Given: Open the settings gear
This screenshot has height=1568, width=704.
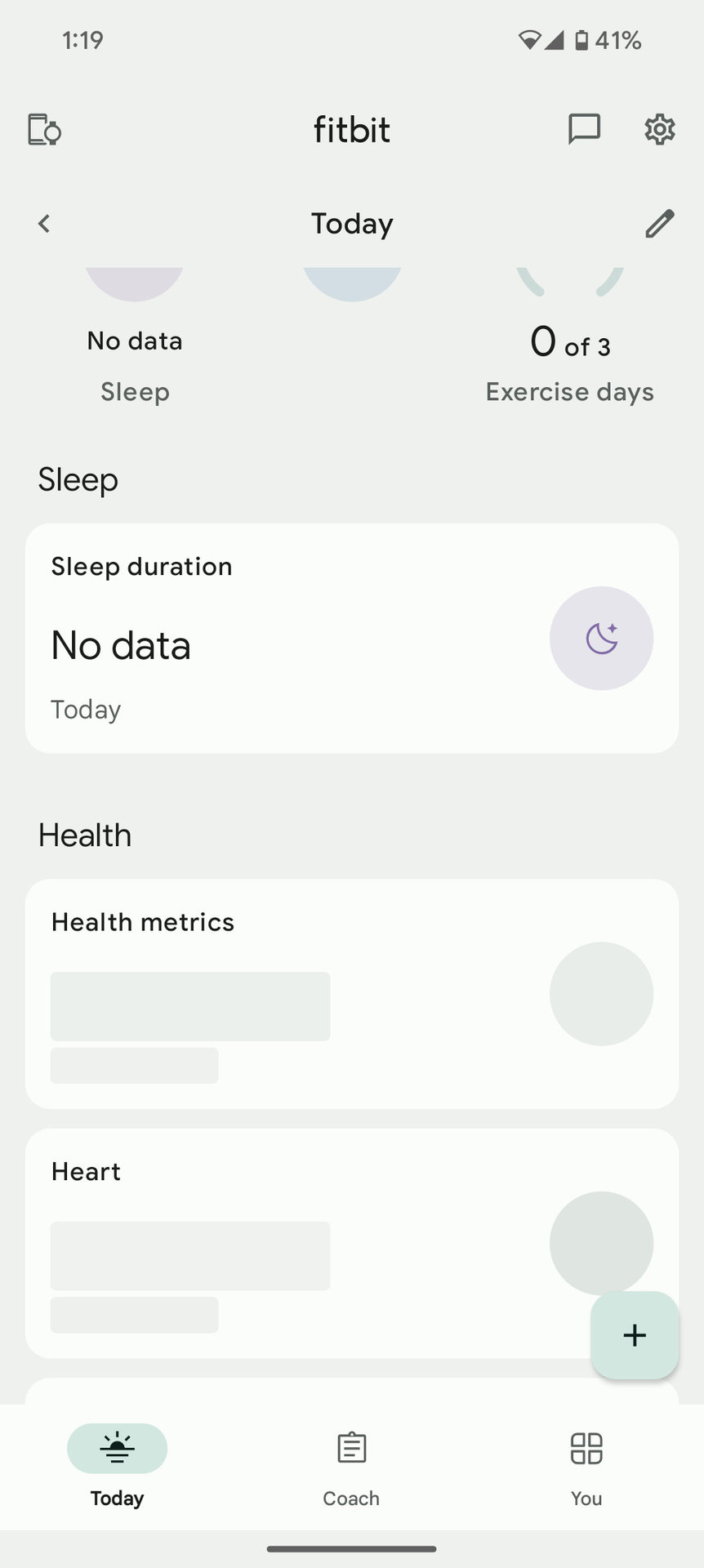Looking at the screenshot, I should (x=659, y=129).
